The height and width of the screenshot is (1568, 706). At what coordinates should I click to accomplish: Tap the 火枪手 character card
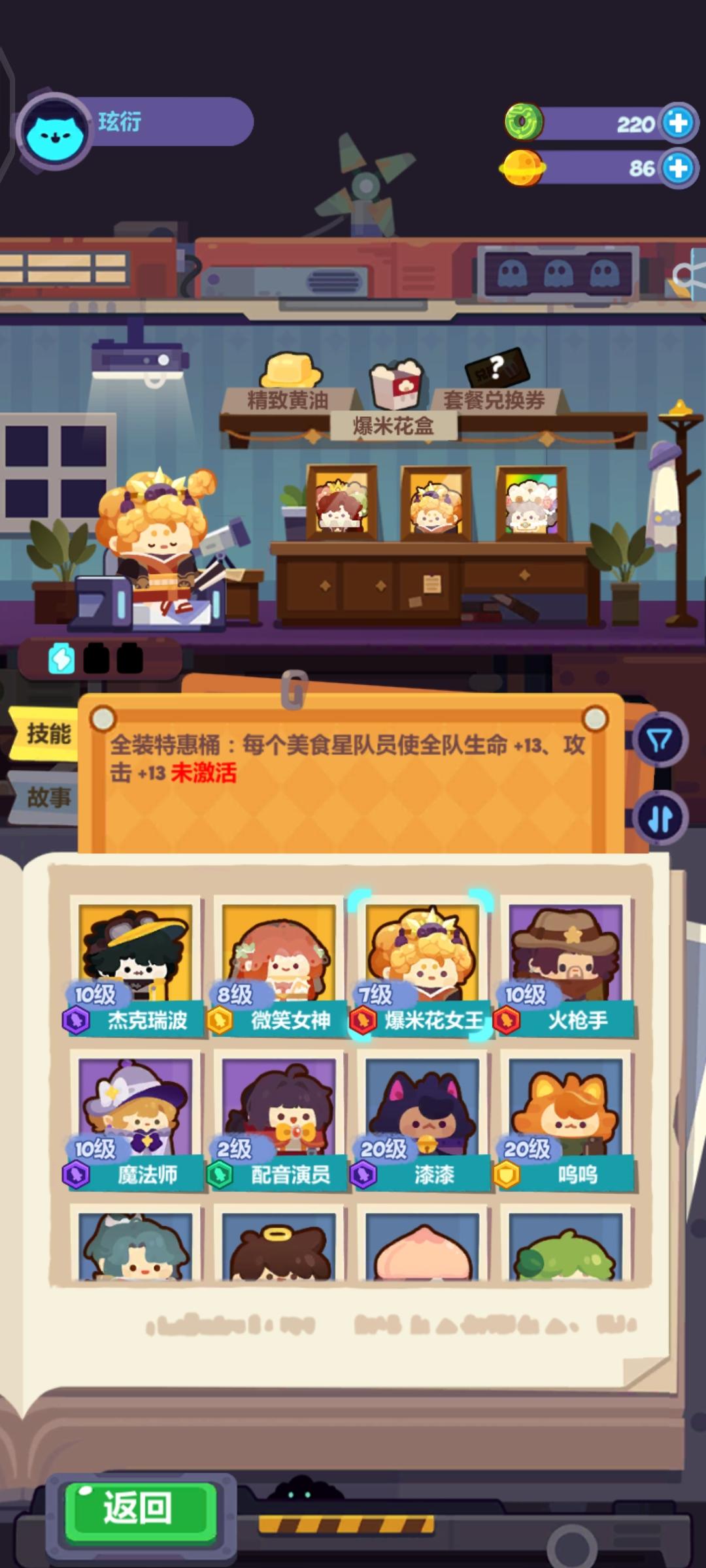[x=563, y=954]
